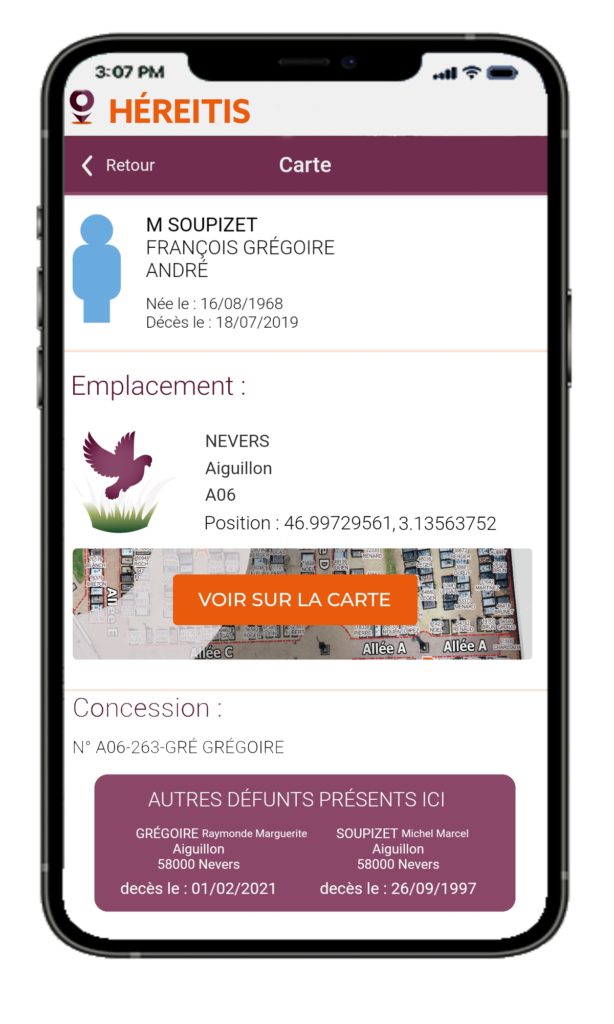This screenshot has width=614, height=1024.
Task: Go back with the Retour button
Action: pyautogui.click(x=118, y=166)
